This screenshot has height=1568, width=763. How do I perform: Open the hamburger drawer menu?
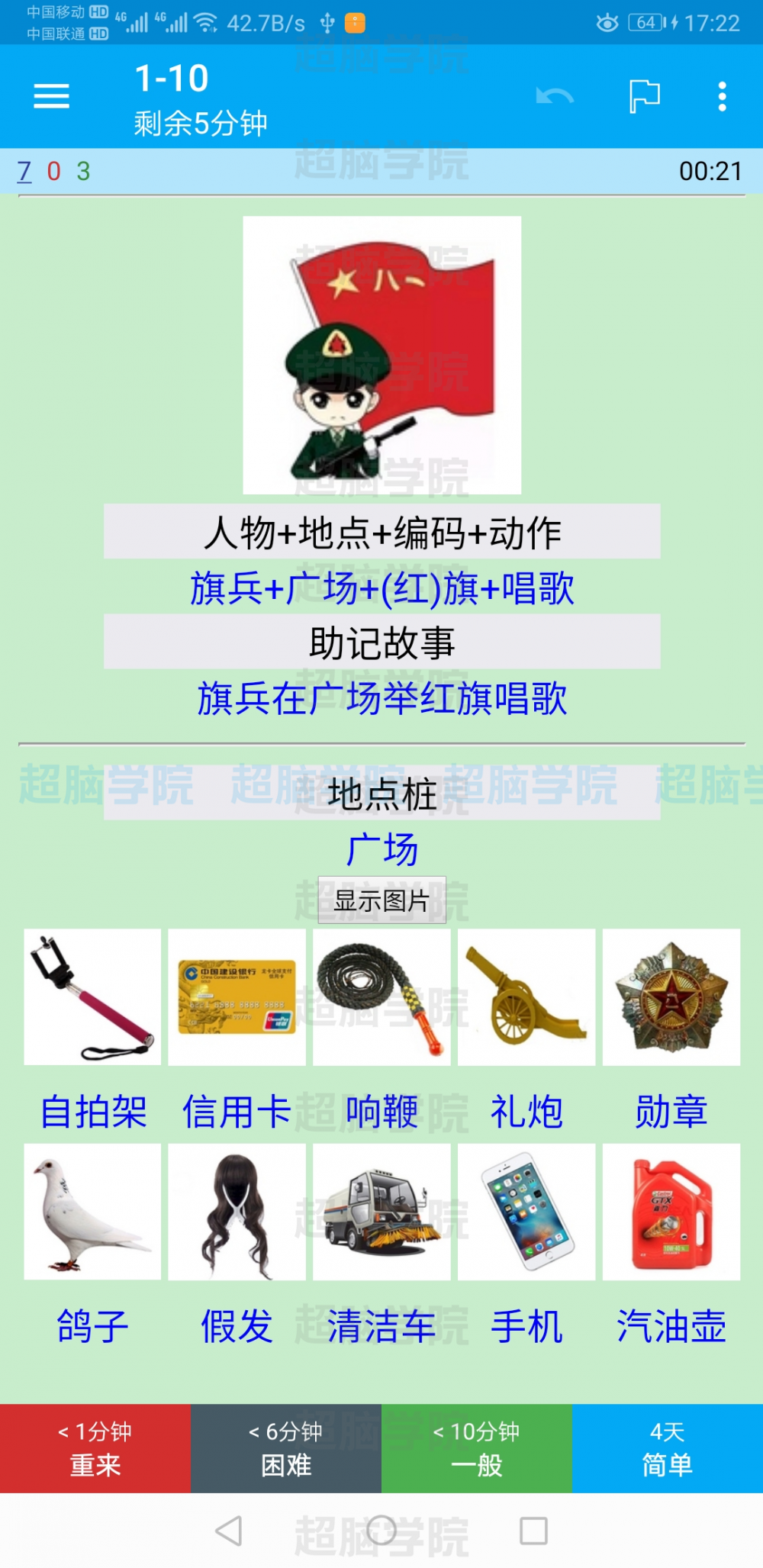tap(51, 96)
